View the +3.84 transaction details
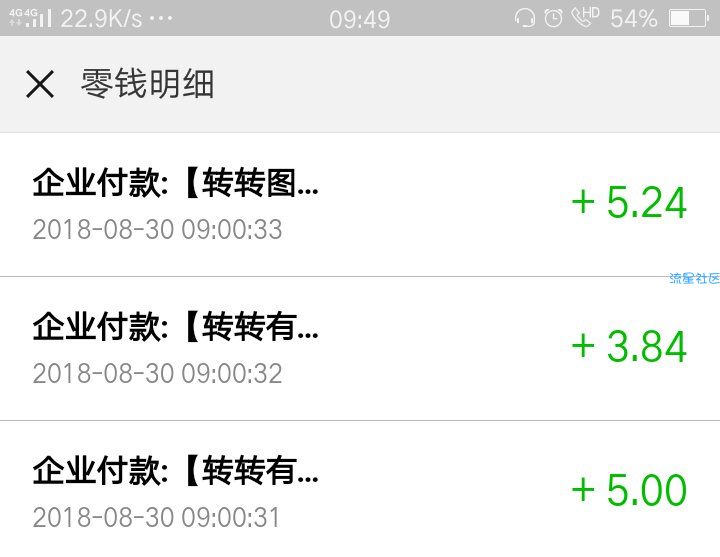Image resolution: width=720 pixels, height=557 pixels. 360,348
